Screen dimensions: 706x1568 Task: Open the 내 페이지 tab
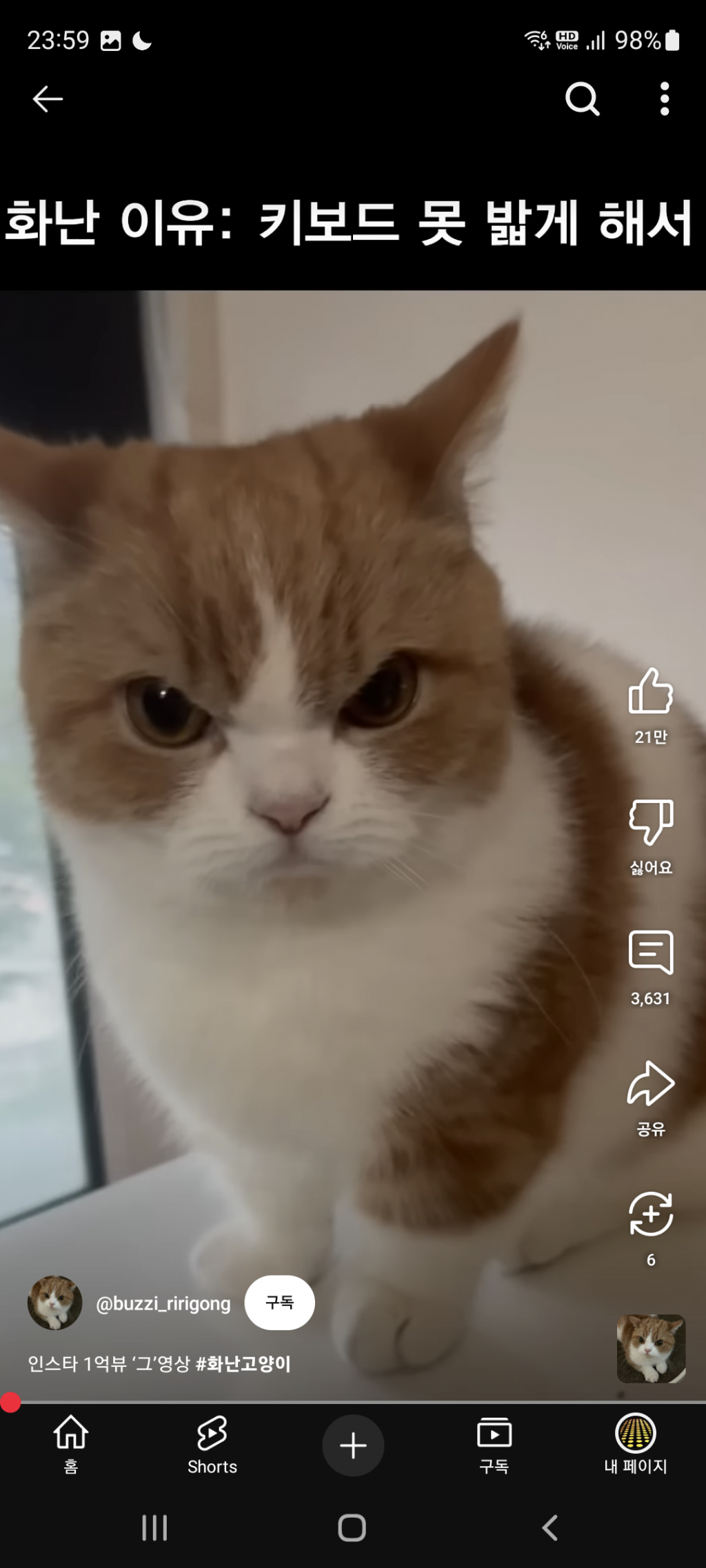pos(635,1445)
